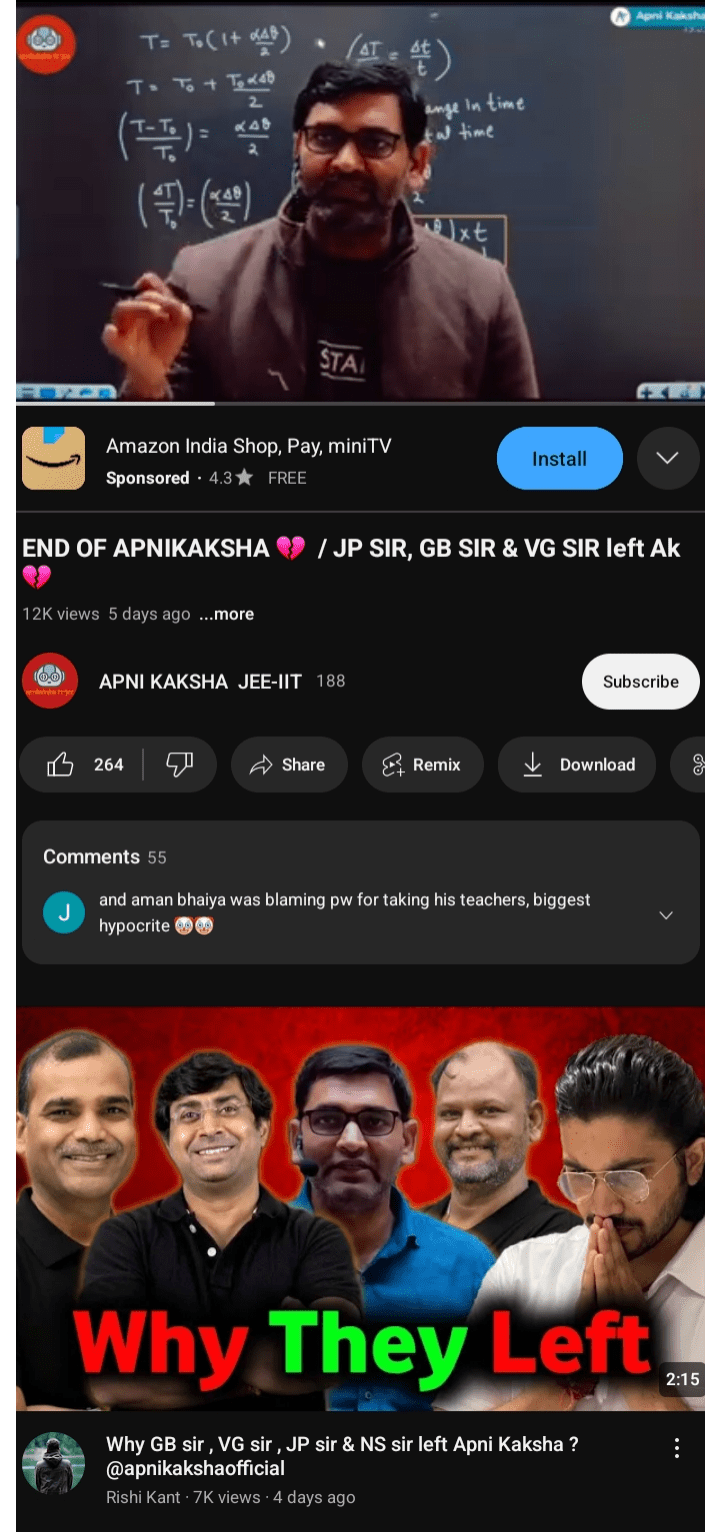
Task: Tap the video player to show controls
Action: 360,200
